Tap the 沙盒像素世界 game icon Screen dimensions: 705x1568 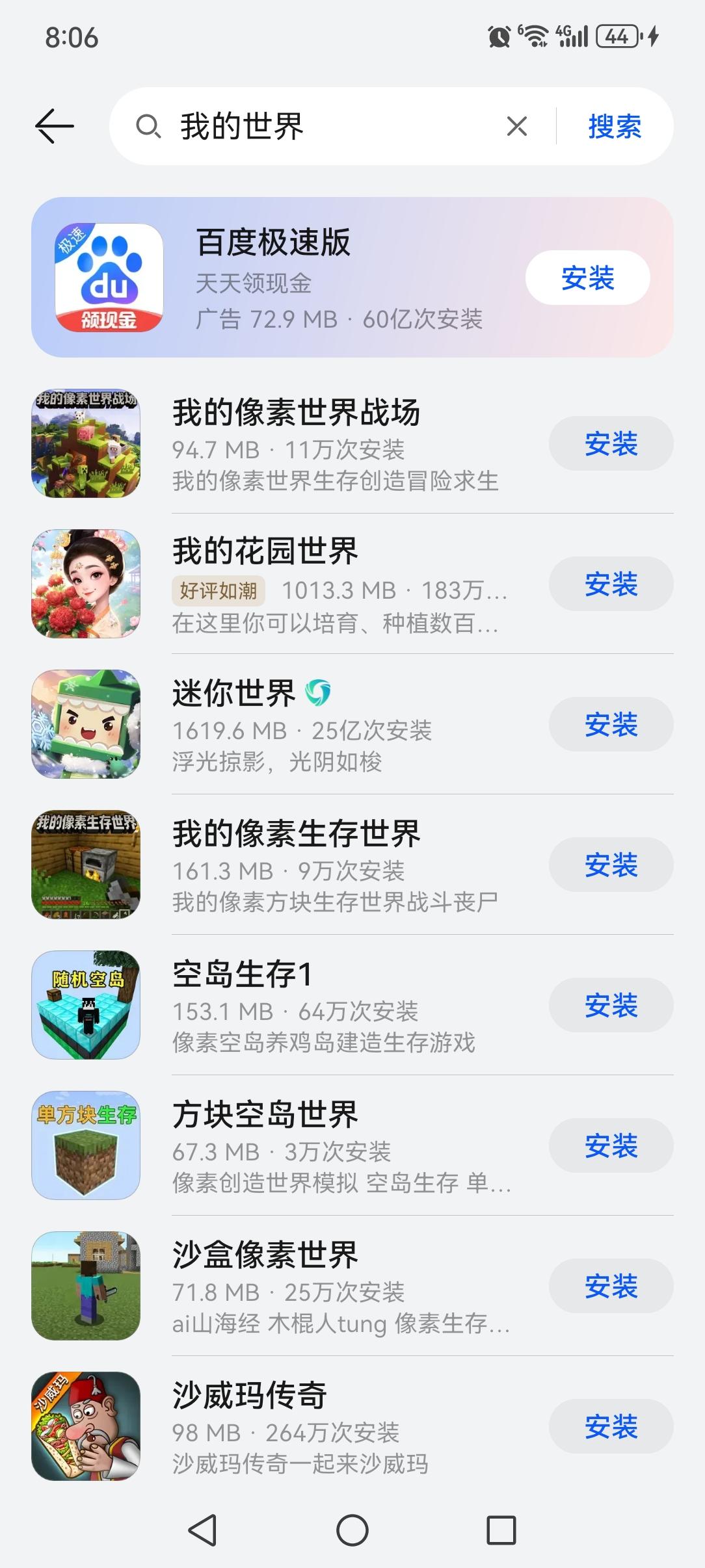85,1286
